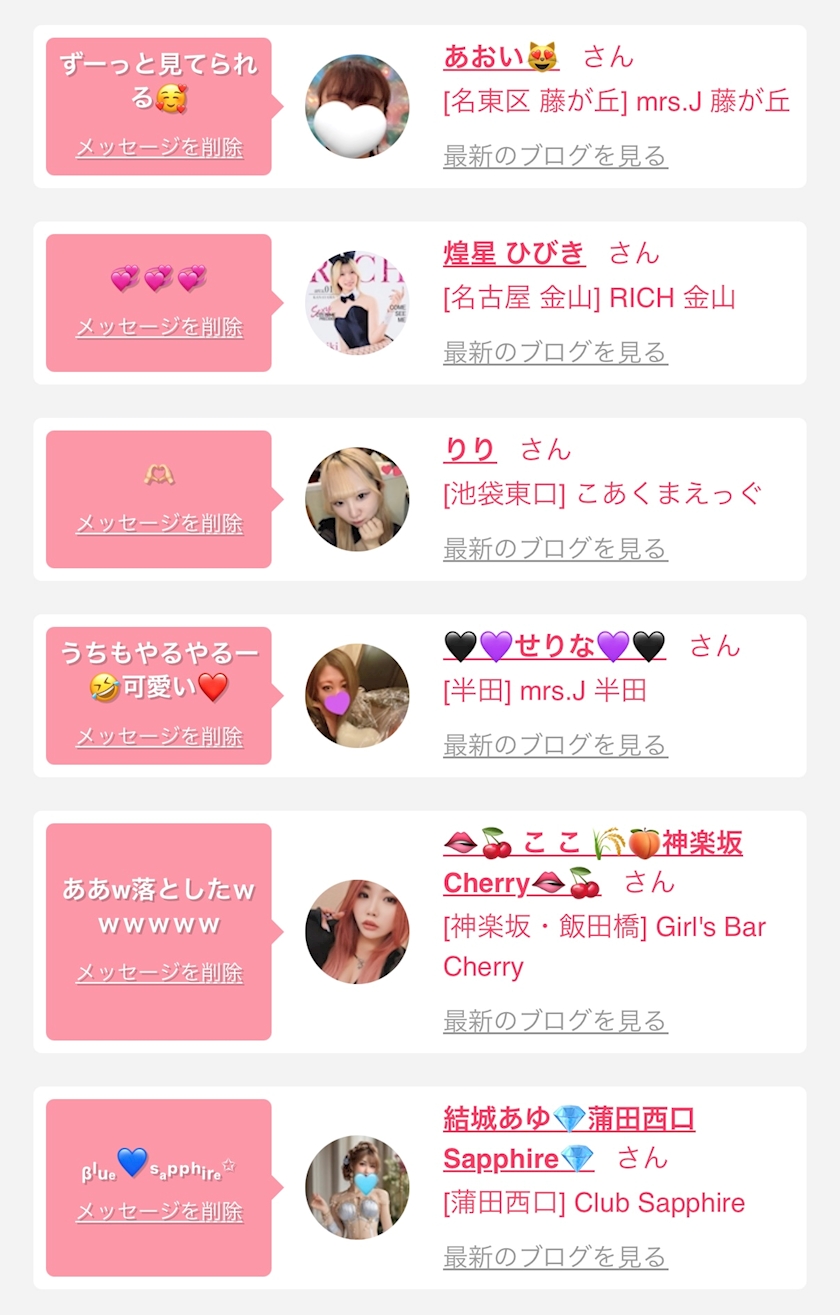This screenshot has width=840, height=1315.
Task: Delete the message sent to りり
Action: point(159,523)
